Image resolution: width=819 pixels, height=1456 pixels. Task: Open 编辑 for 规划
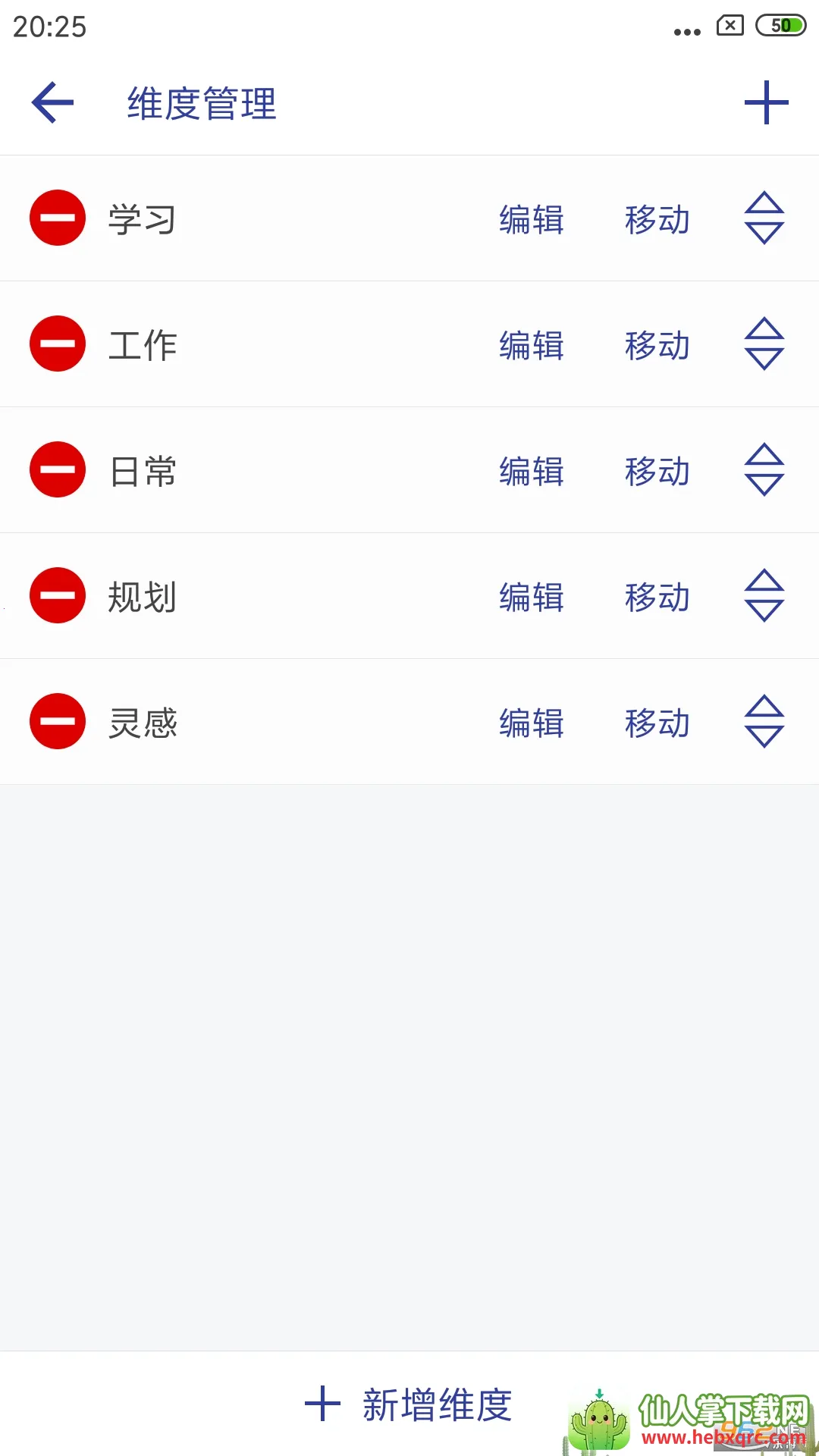click(x=531, y=598)
